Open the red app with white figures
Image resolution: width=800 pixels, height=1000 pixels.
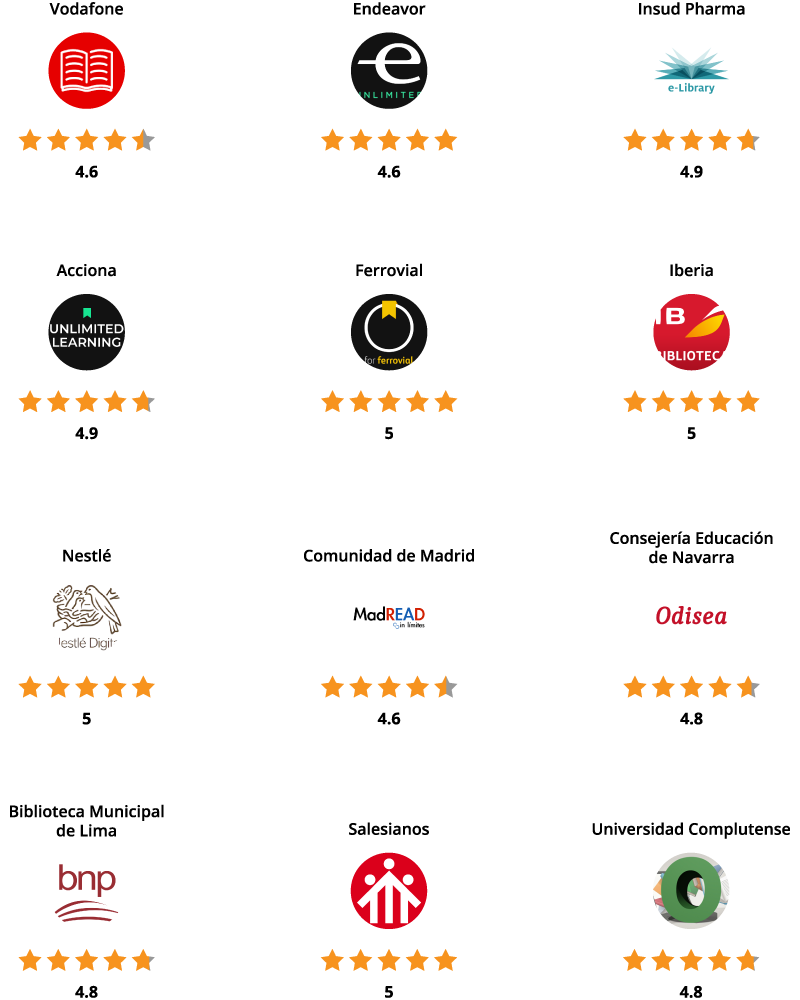pyautogui.click(x=389, y=890)
